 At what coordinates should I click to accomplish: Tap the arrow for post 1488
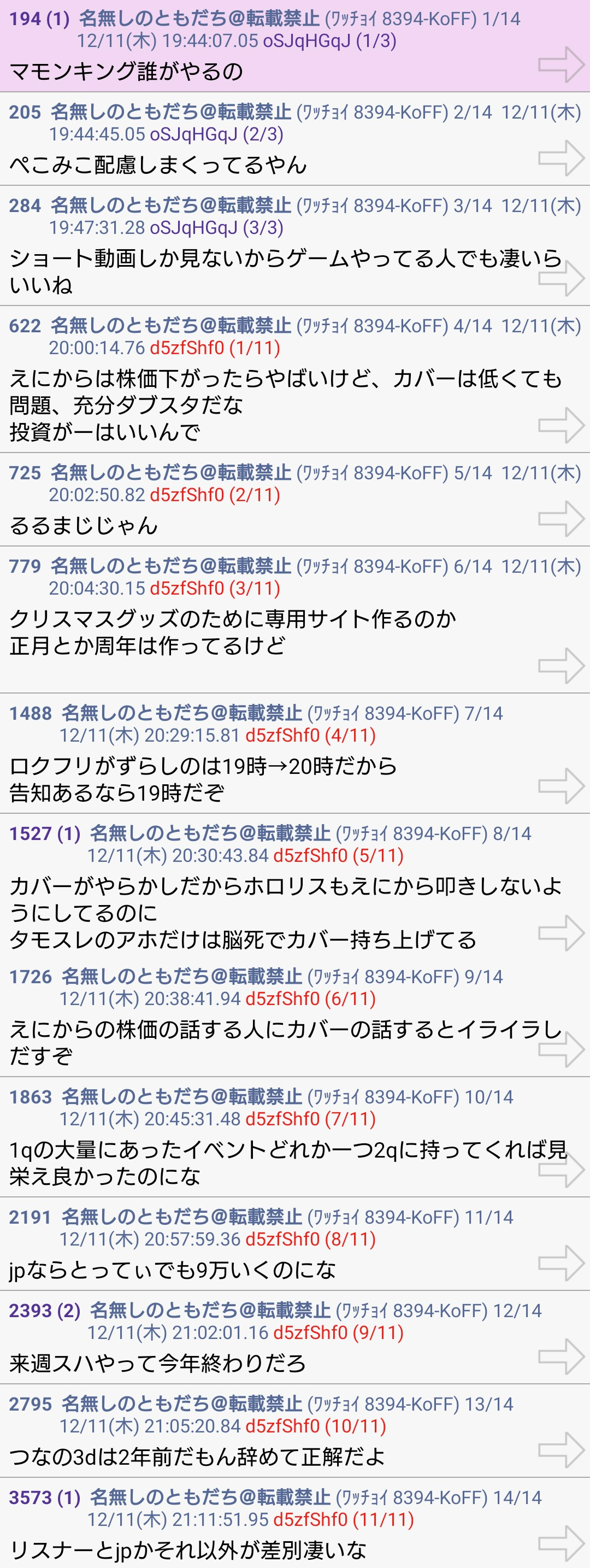561,785
